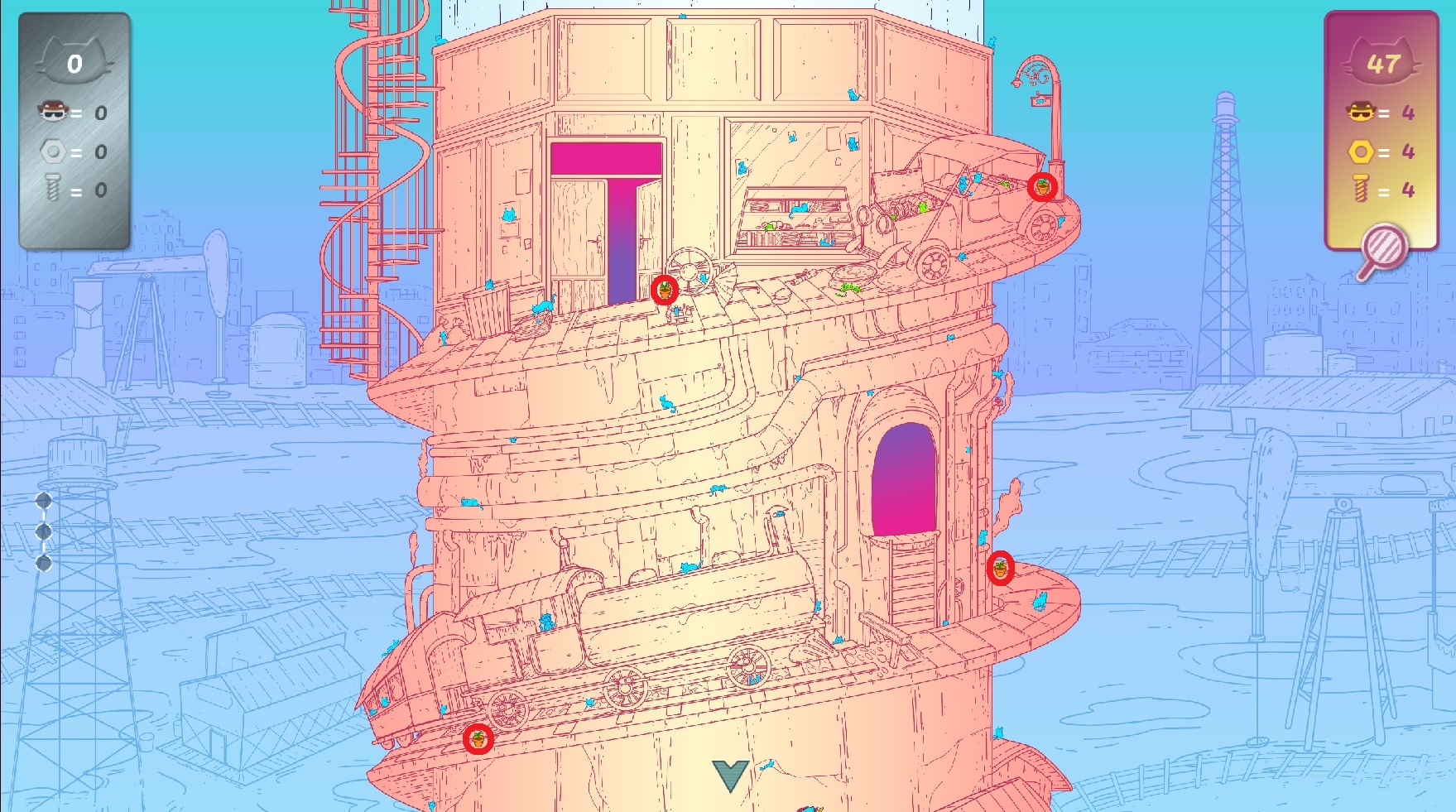Screen dimensions: 1456x812
Task: Use the magnifying glass hint
Action: pos(1382,248)
